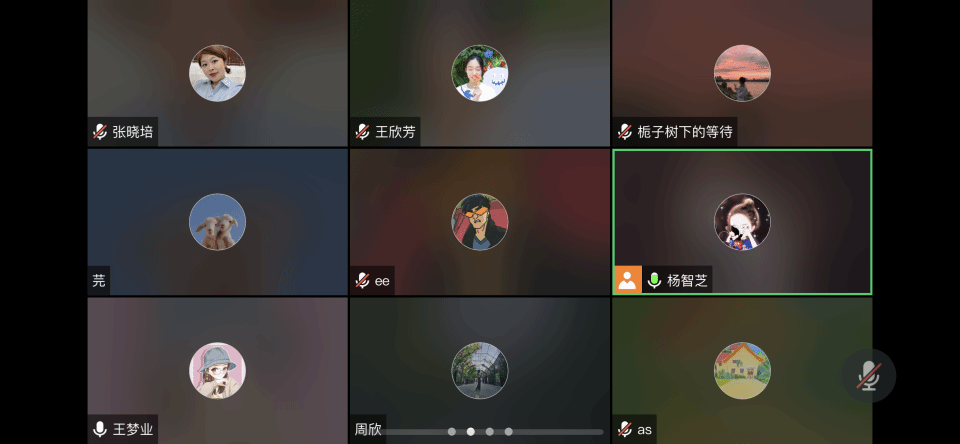Image resolution: width=960 pixels, height=444 pixels.
Task: Open the tile of participant as
Action: tap(741, 370)
